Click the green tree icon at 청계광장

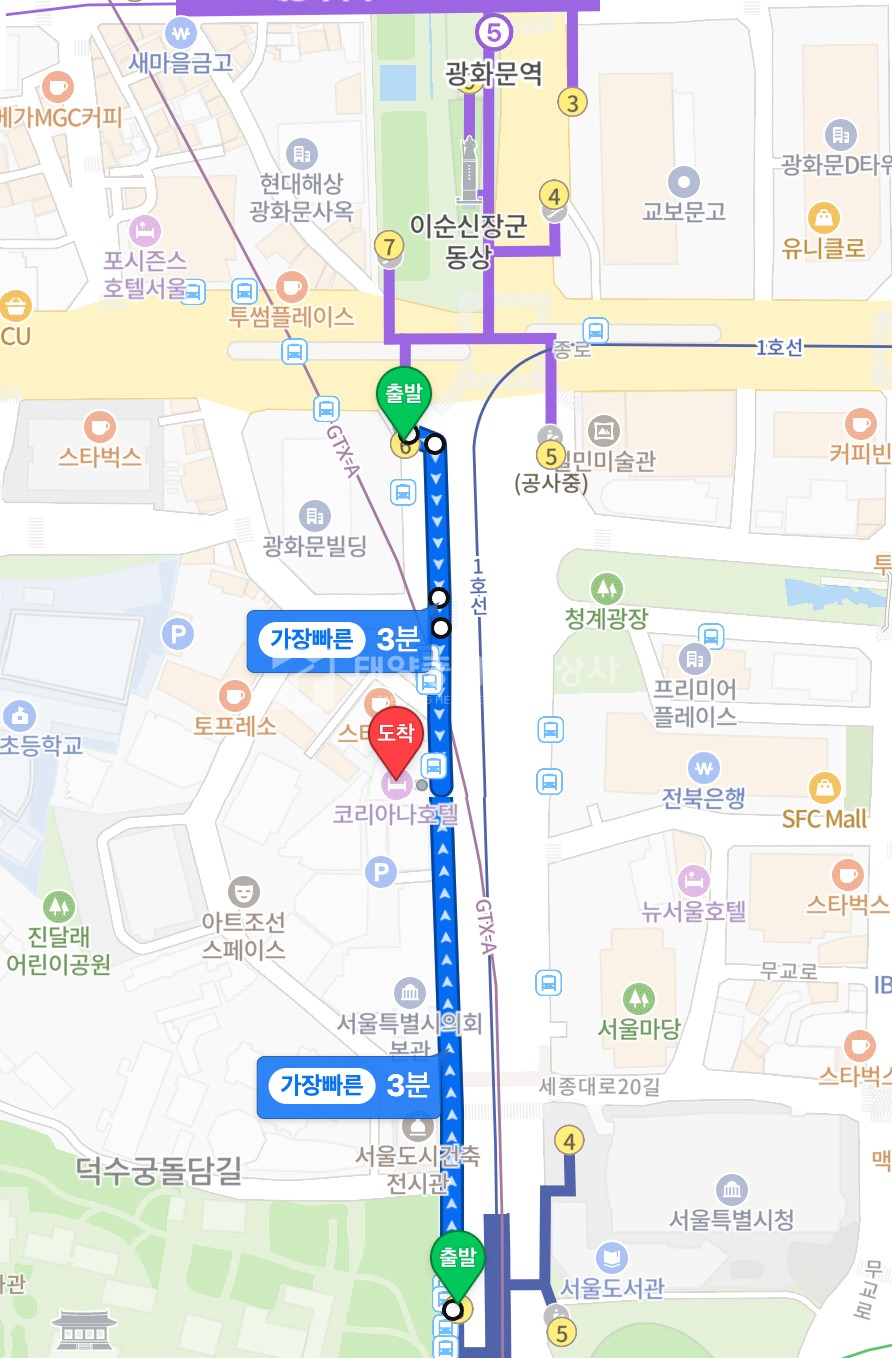pos(607,587)
